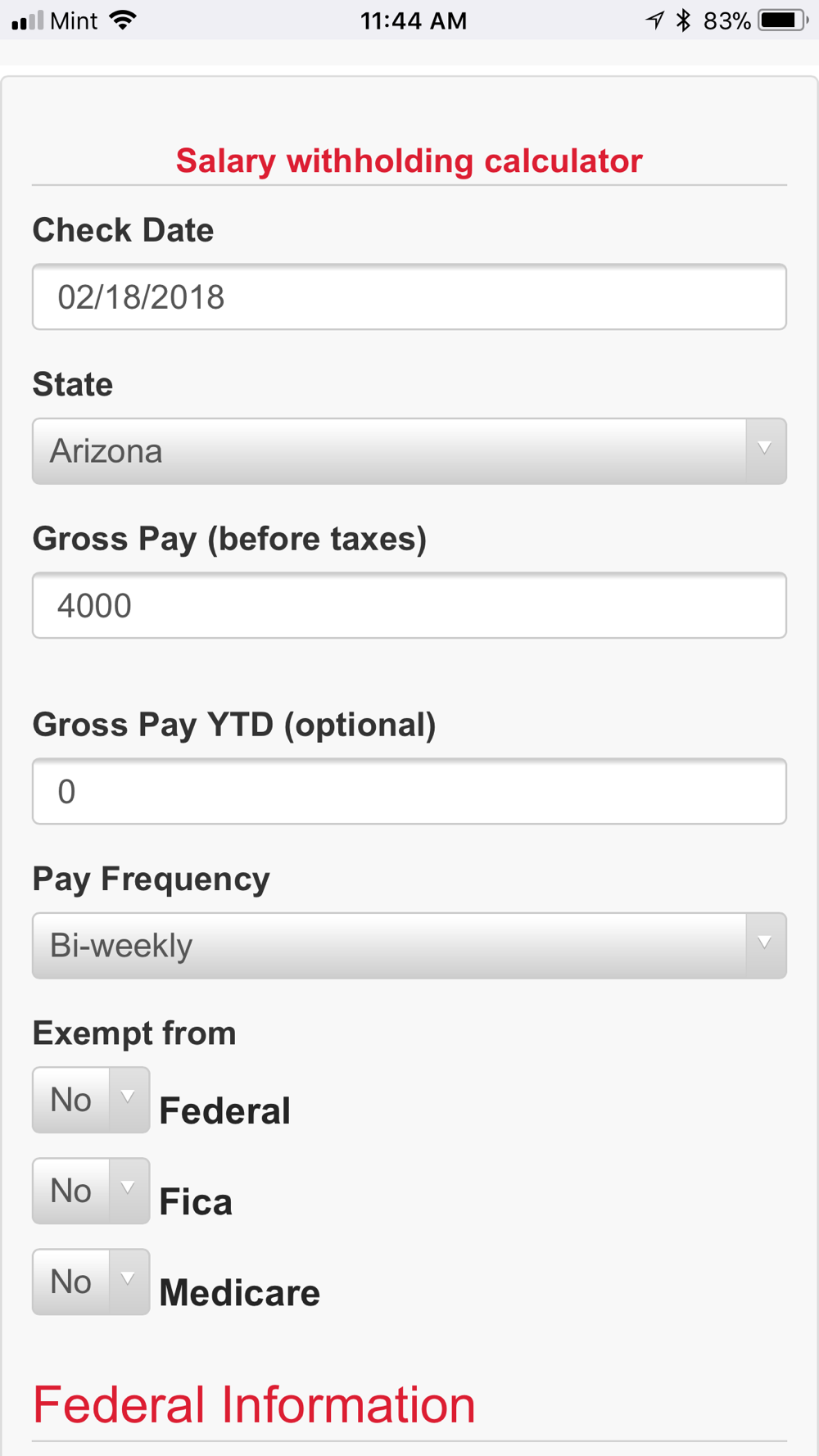
Task: Enter value in Gross Pay YTD field
Action: click(409, 792)
